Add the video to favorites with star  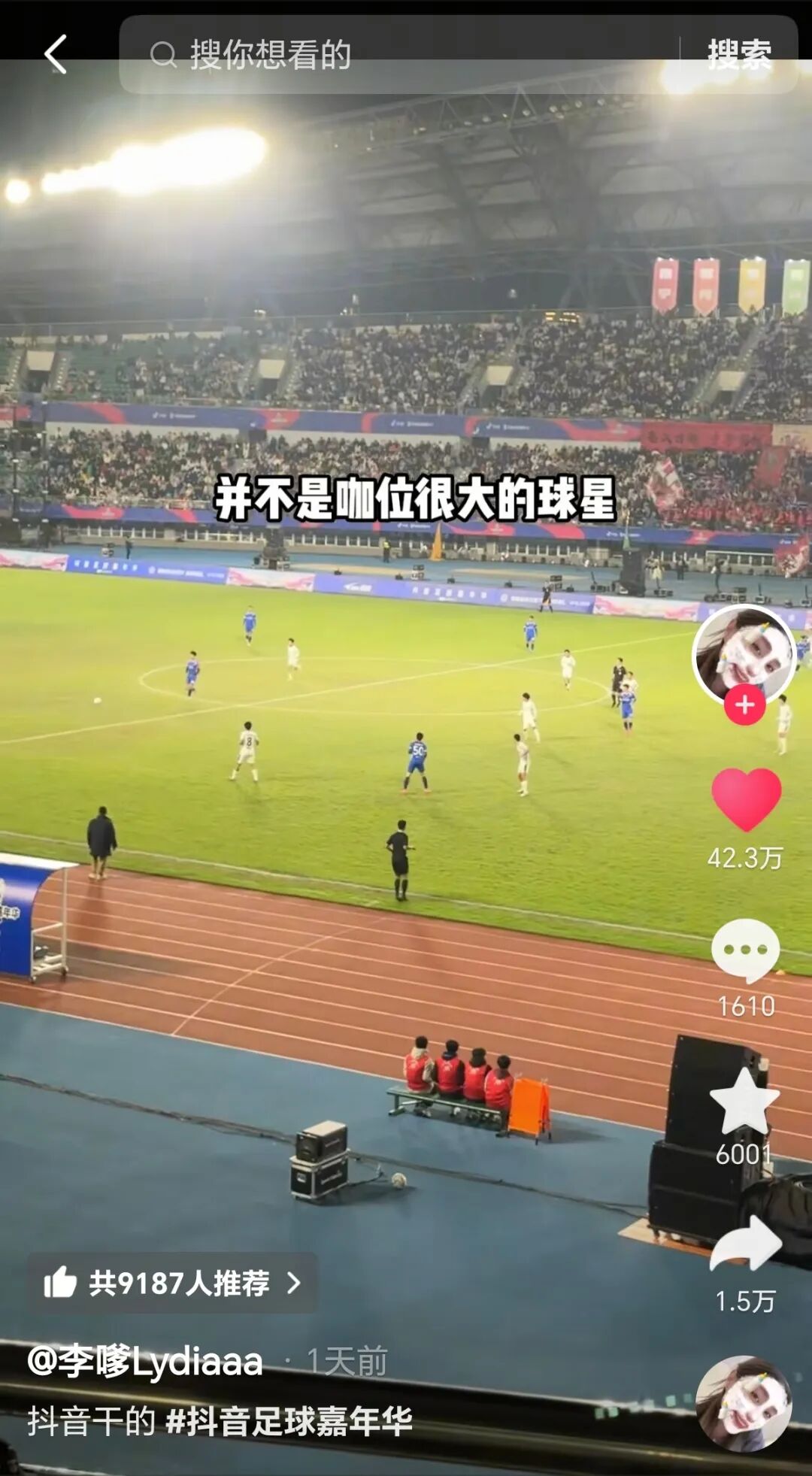coord(744,1101)
